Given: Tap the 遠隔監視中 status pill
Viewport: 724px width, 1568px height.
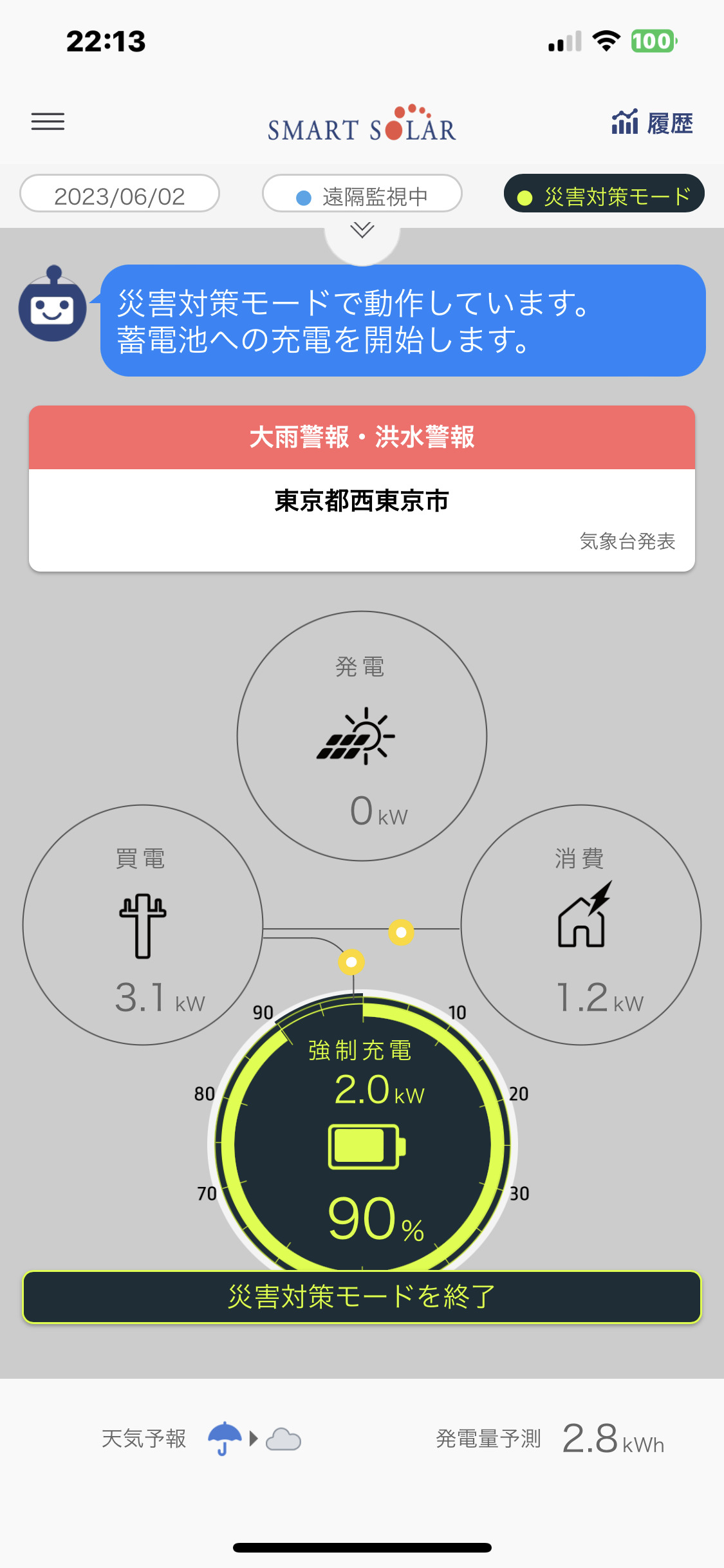Looking at the screenshot, I should 362,194.
